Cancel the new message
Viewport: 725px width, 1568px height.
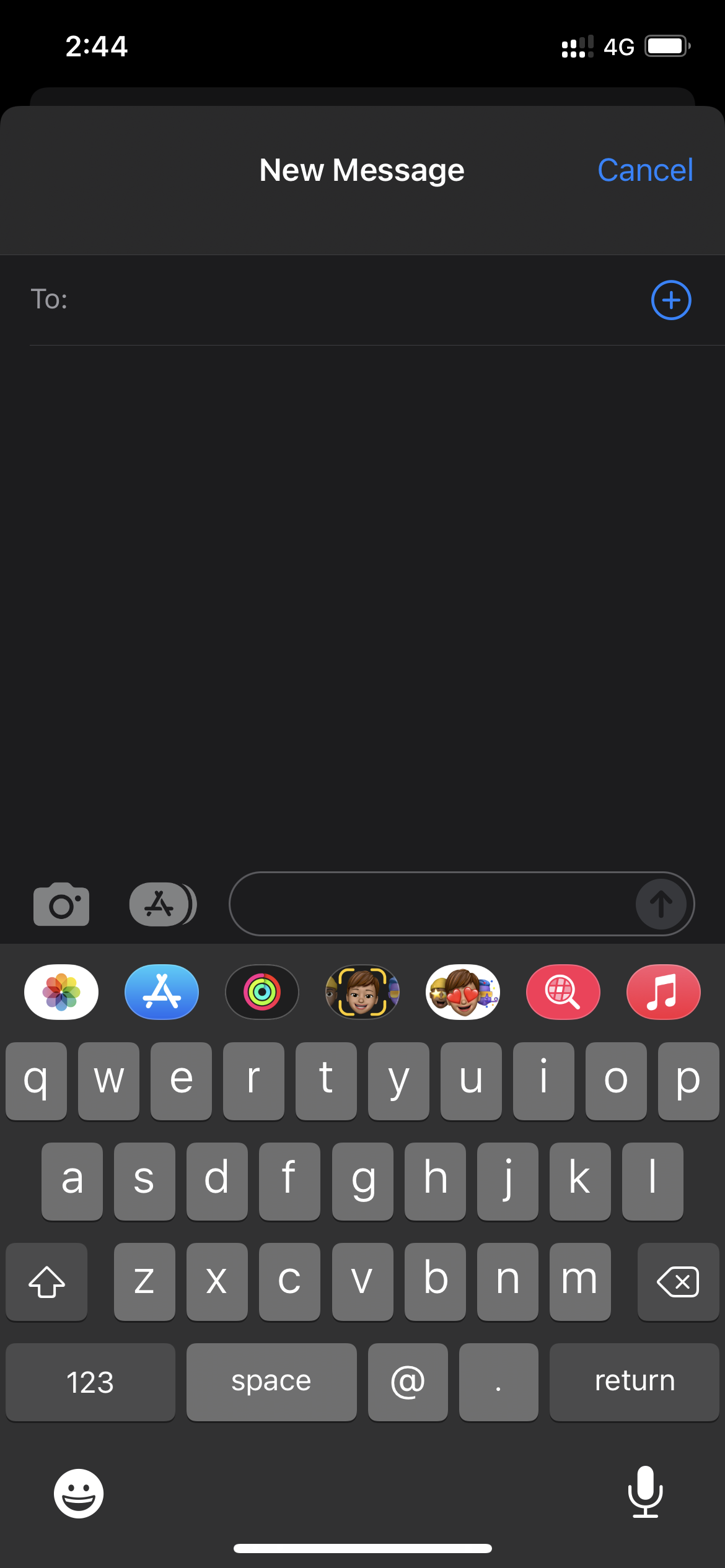[644, 170]
